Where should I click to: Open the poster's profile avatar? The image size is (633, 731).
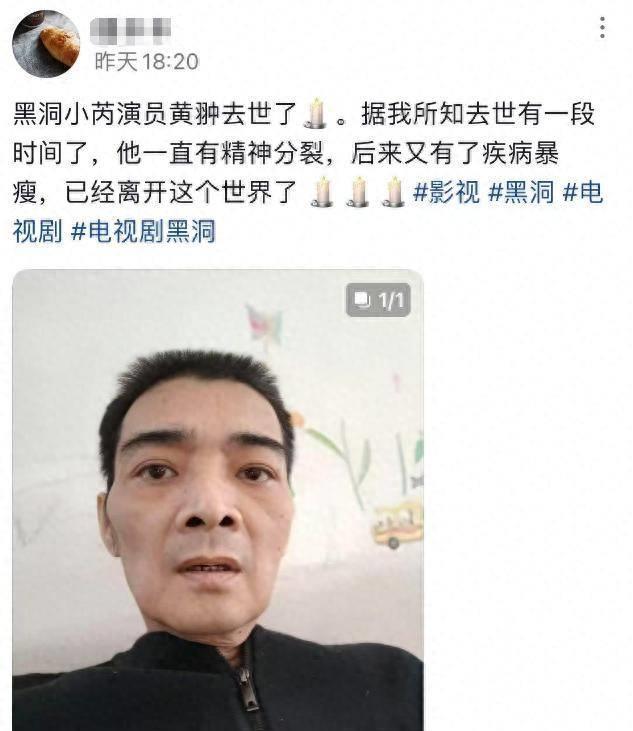point(46,44)
